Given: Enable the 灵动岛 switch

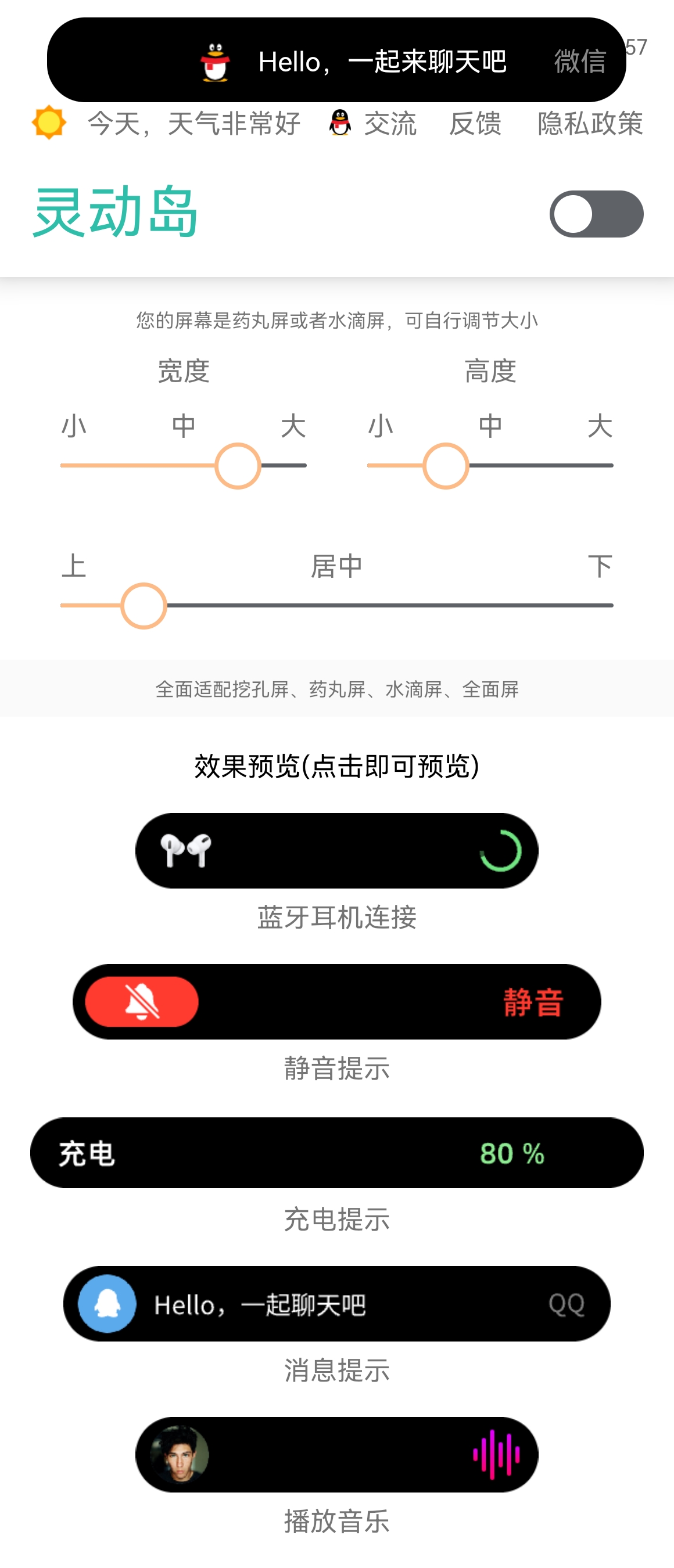Looking at the screenshot, I should [596, 214].
